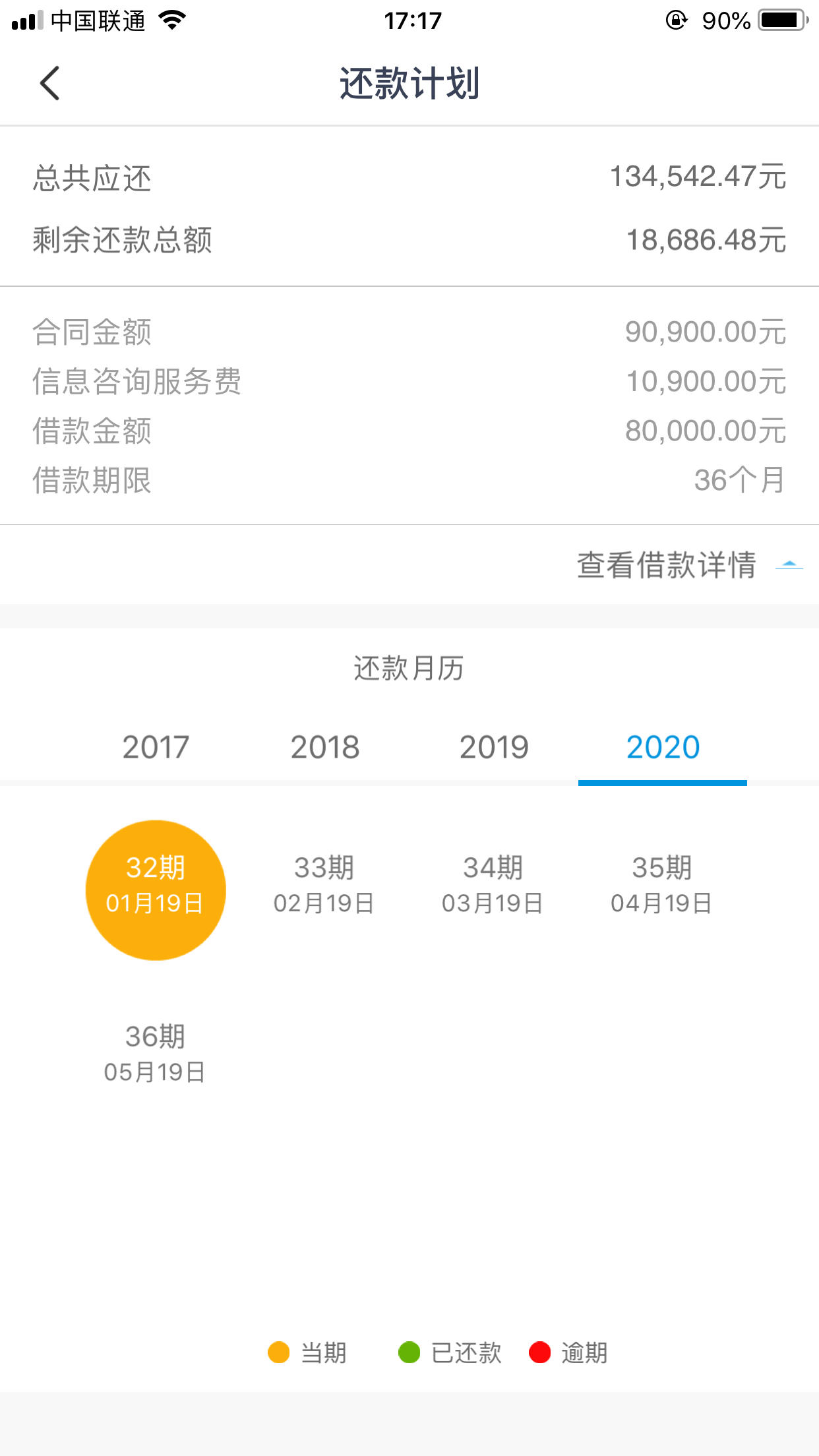The height and width of the screenshot is (1456, 819).
Task: View the 33期 02月19日 installment
Action: [x=324, y=885]
